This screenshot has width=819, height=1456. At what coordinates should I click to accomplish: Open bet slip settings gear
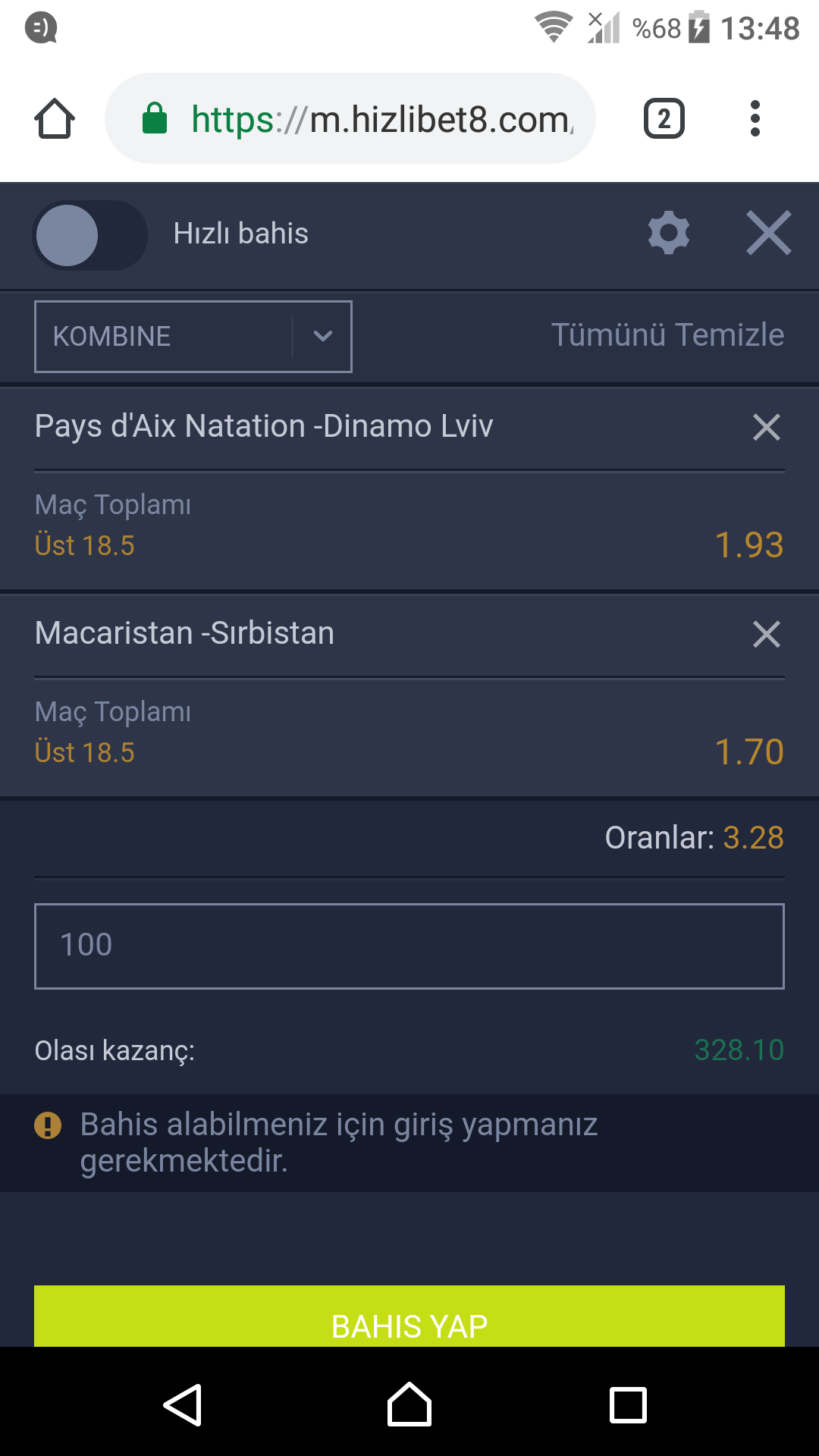point(669,233)
